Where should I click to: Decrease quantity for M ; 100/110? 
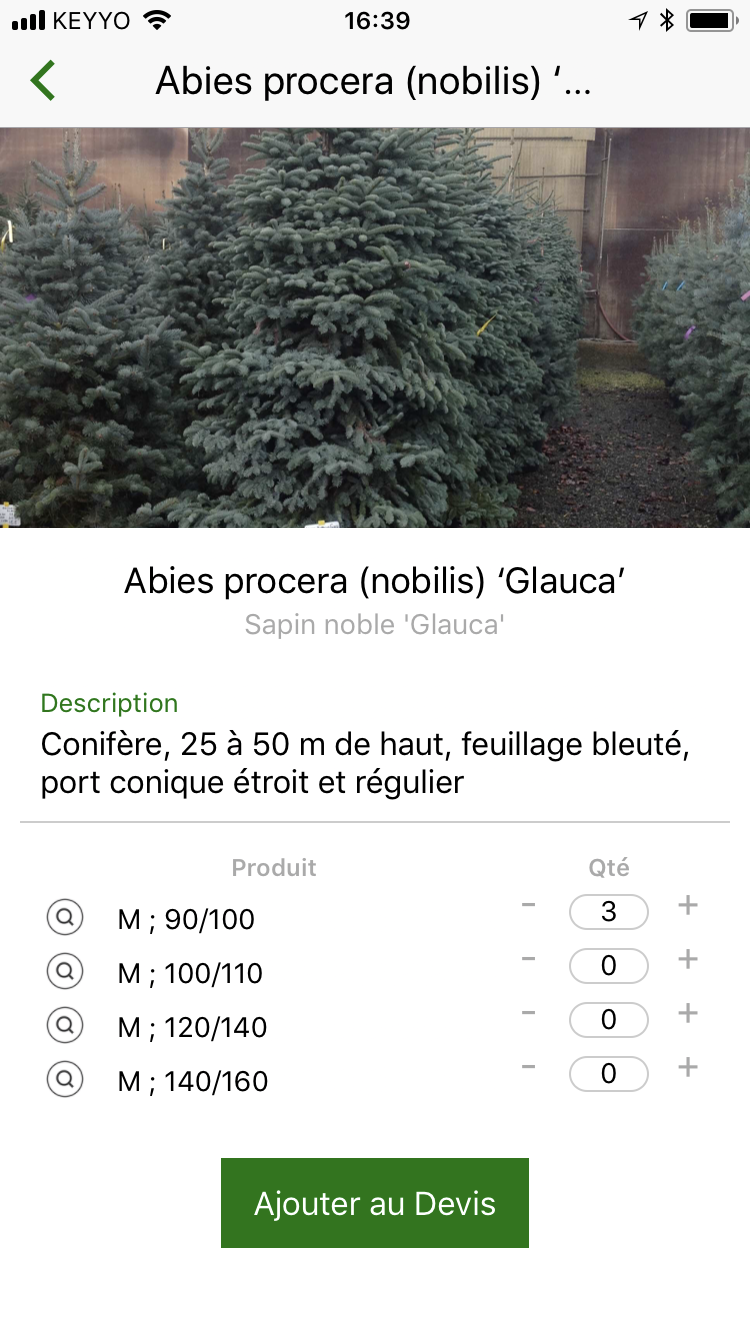coord(529,960)
